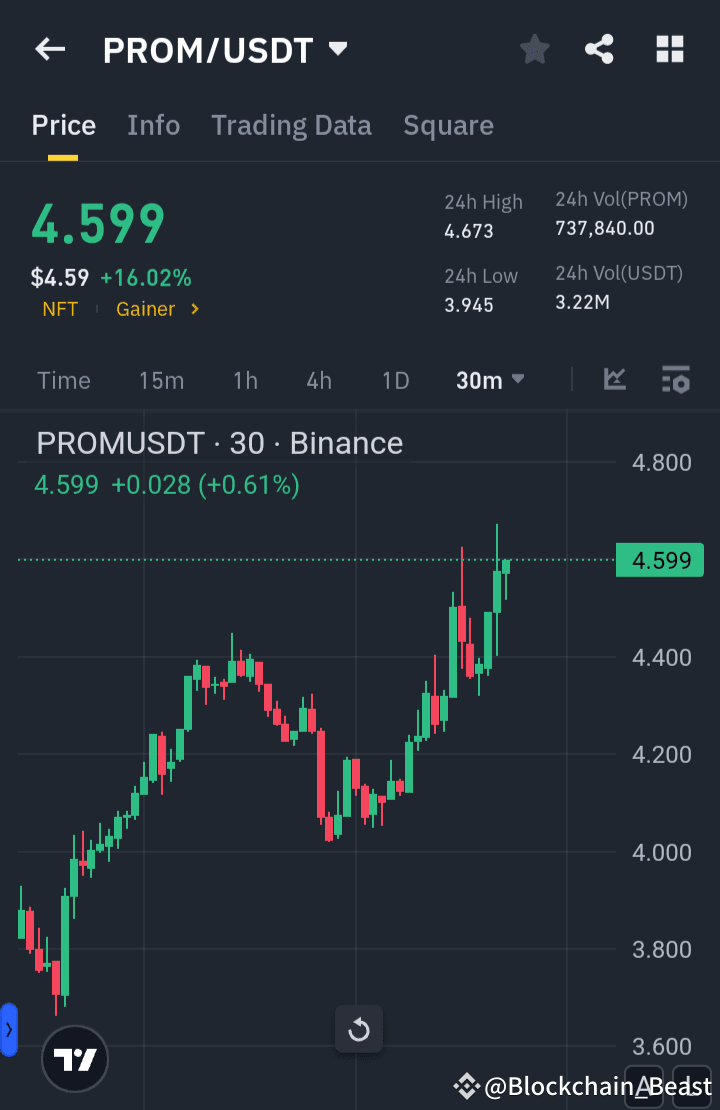Select the 15m timeframe

tap(162, 380)
